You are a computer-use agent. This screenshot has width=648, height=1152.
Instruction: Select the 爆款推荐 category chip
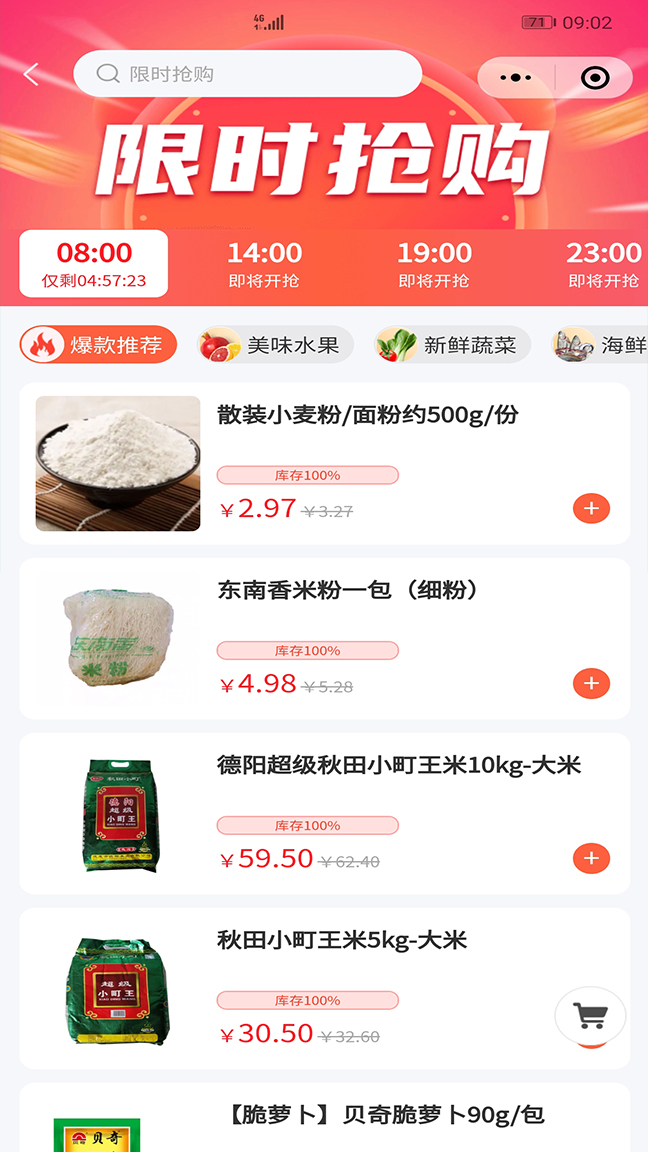[99, 345]
